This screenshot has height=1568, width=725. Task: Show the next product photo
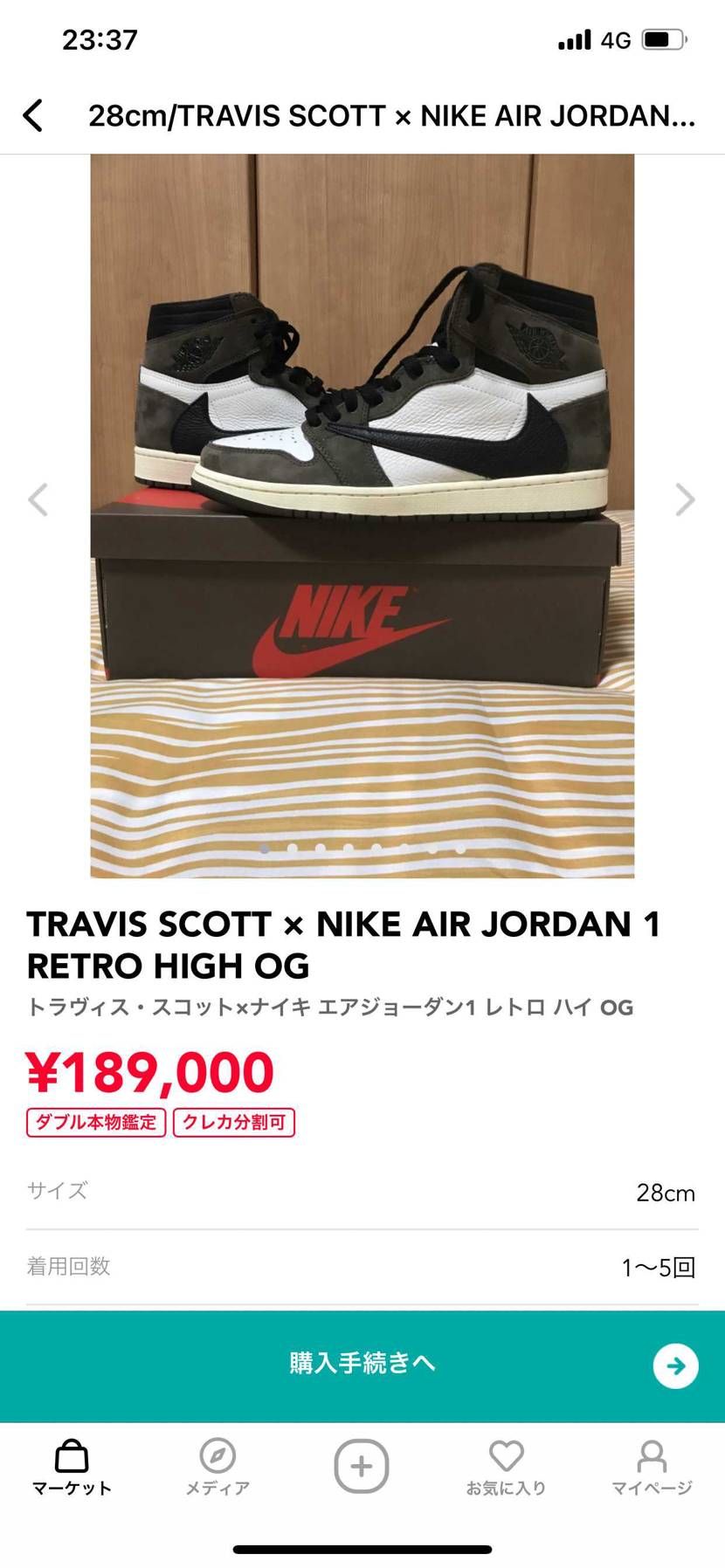coord(685,500)
